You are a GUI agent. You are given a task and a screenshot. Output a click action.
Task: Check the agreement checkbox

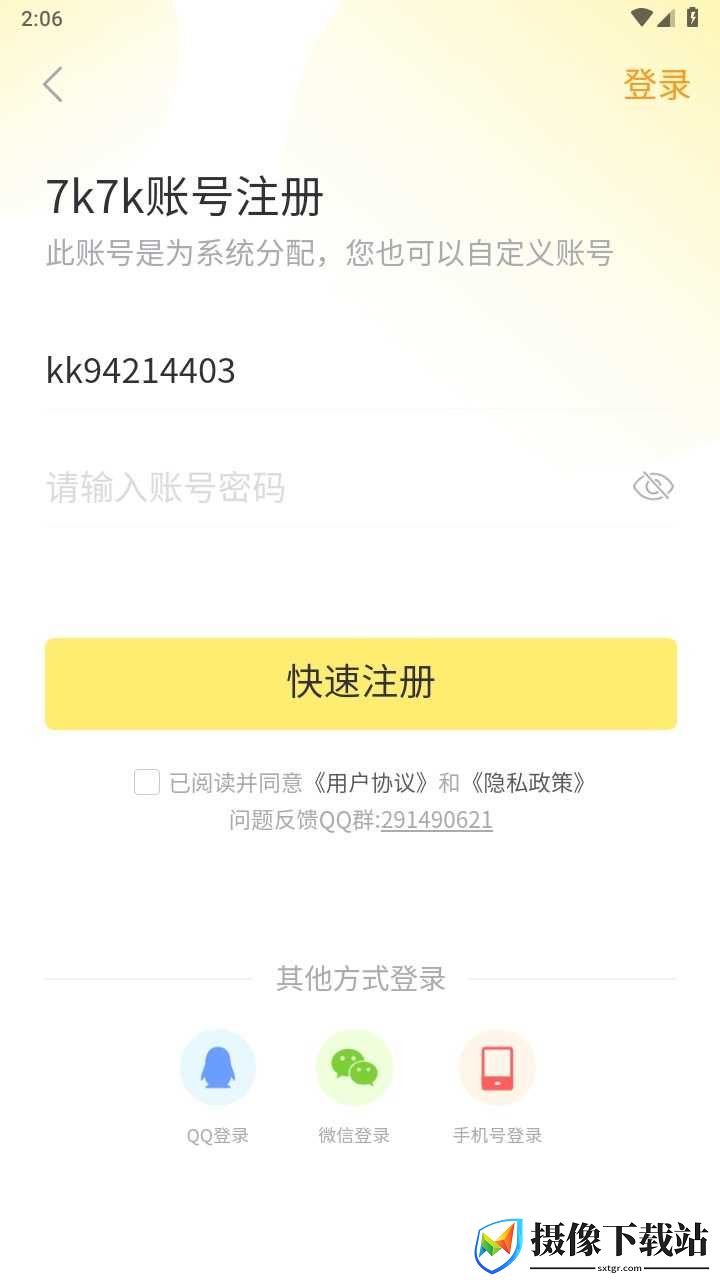[147, 782]
